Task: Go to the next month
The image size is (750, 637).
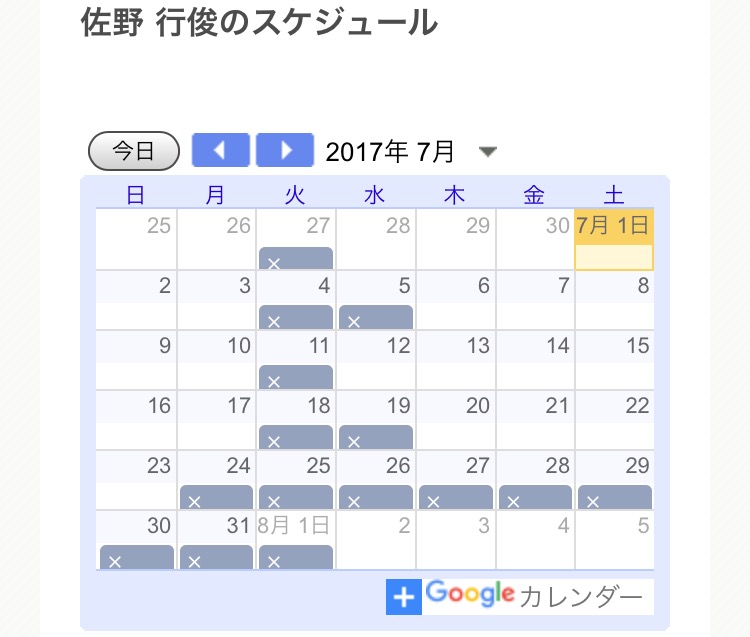Action: tap(285, 151)
